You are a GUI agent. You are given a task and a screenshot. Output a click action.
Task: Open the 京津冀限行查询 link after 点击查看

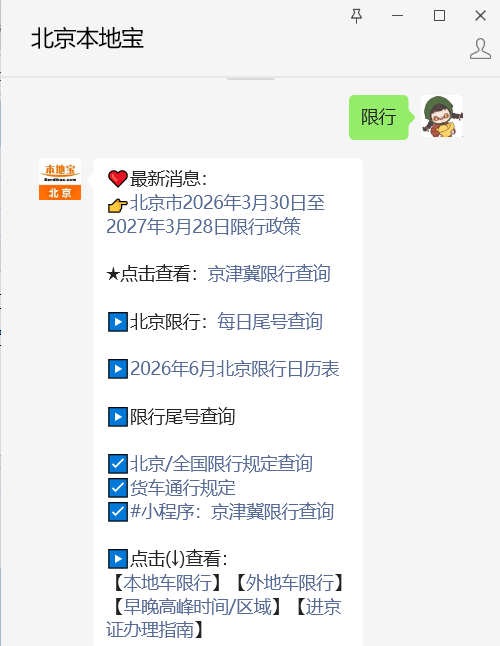coord(269,274)
